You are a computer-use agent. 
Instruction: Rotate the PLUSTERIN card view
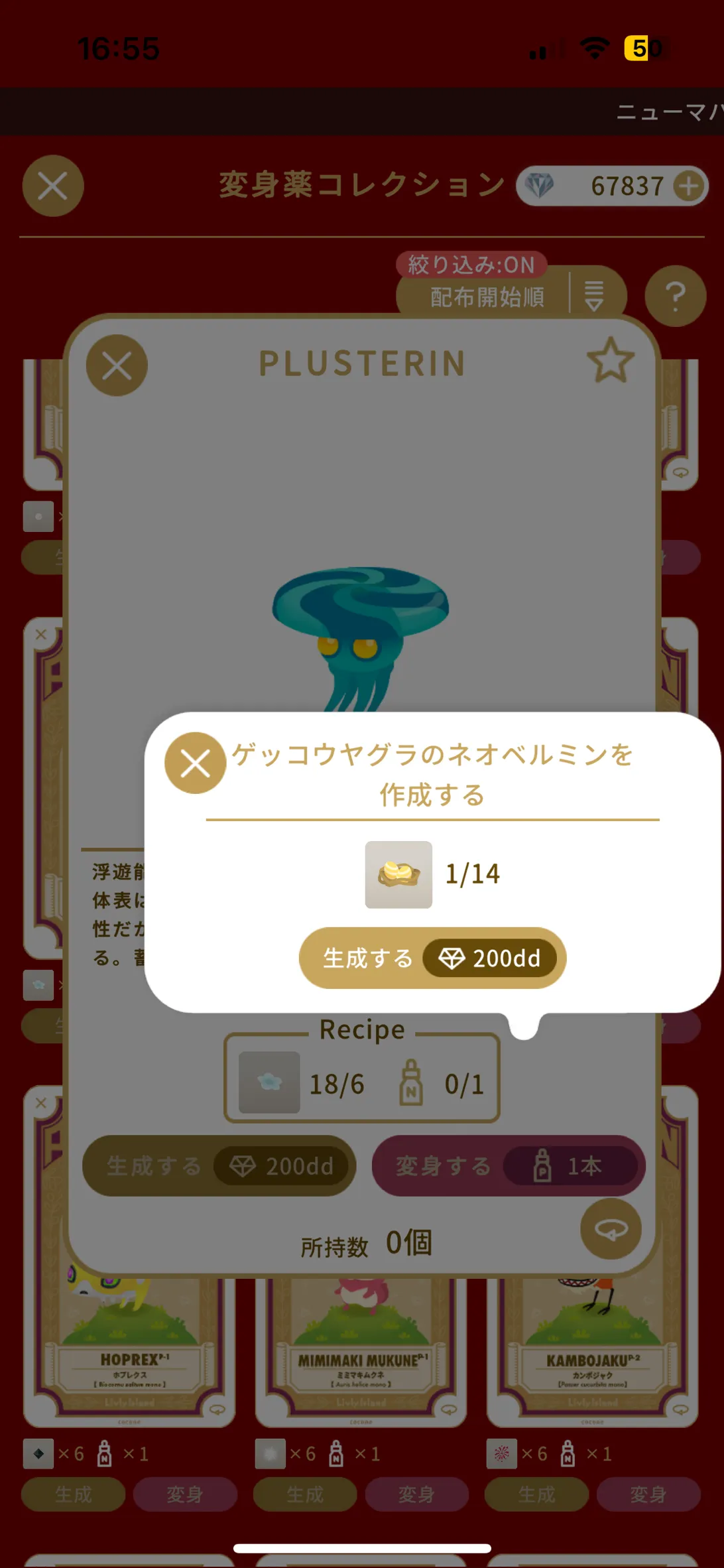point(610,1229)
